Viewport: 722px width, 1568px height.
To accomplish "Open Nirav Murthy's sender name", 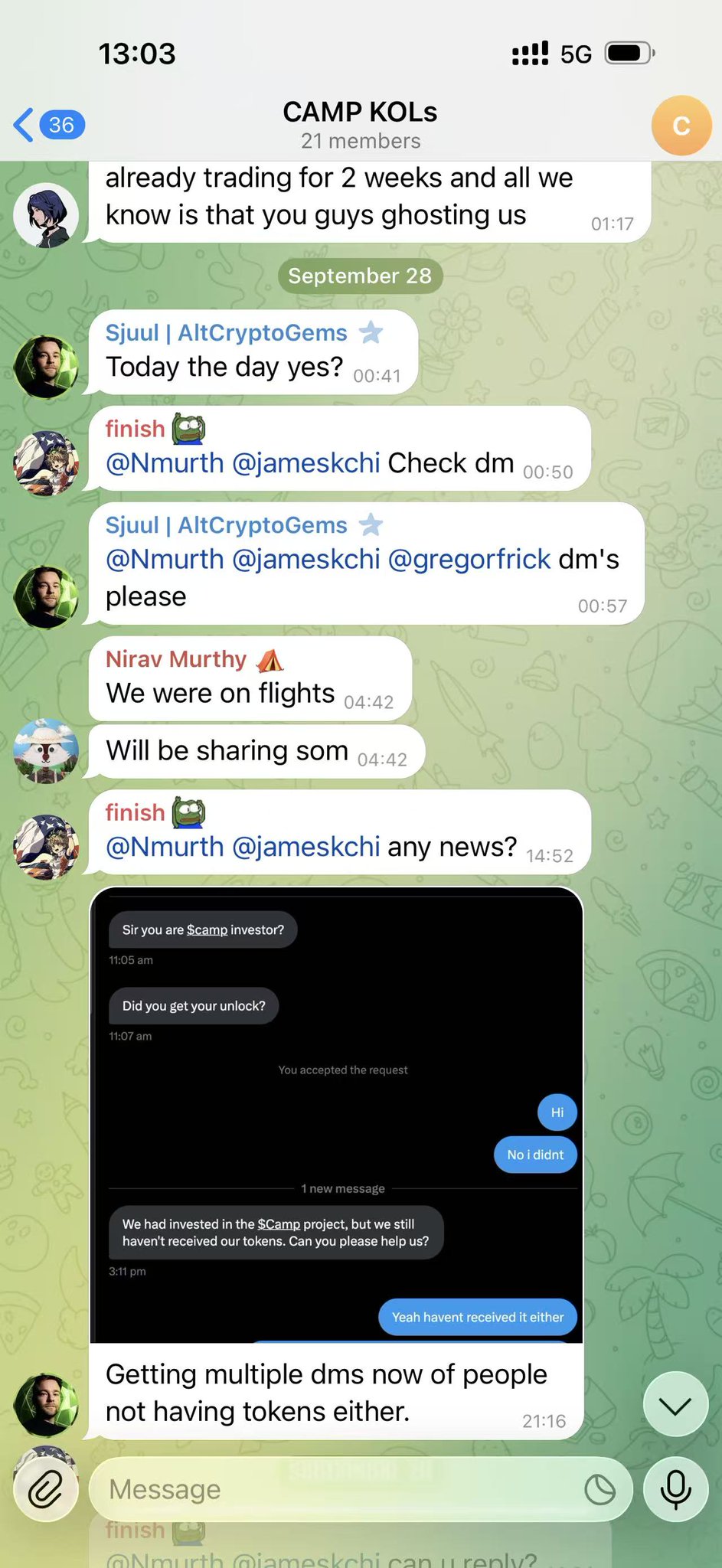I will (x=176, y=659).
